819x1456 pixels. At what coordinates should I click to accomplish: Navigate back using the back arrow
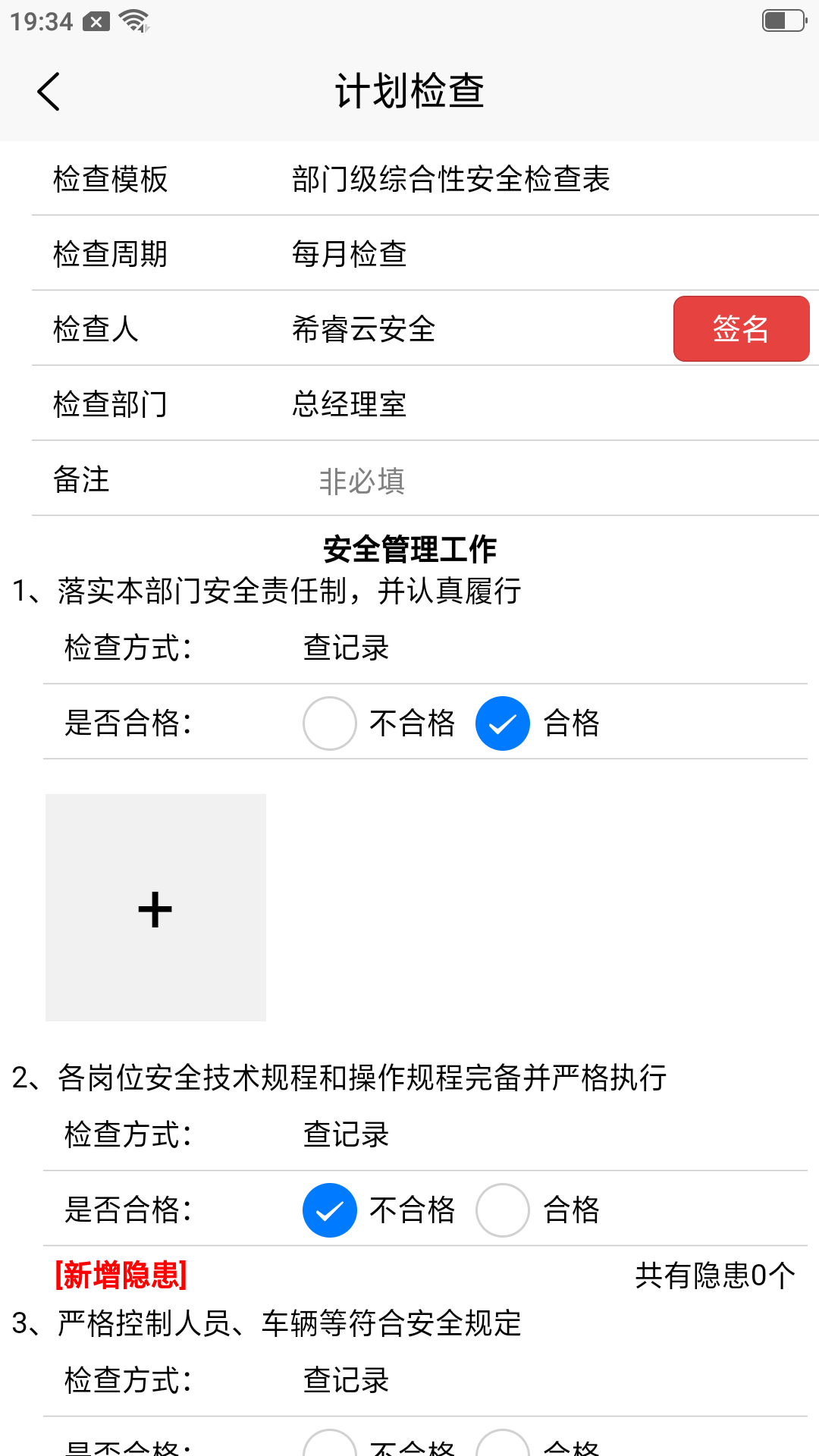[x=49, y=91]
